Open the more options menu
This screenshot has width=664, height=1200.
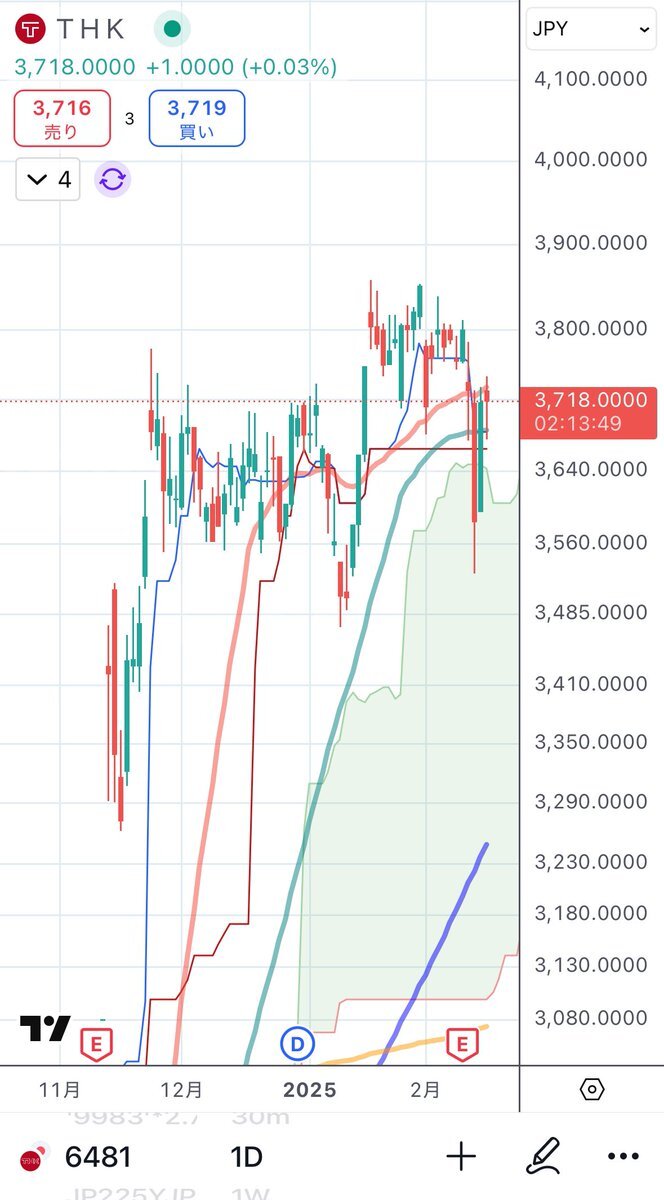point(622,1157)
